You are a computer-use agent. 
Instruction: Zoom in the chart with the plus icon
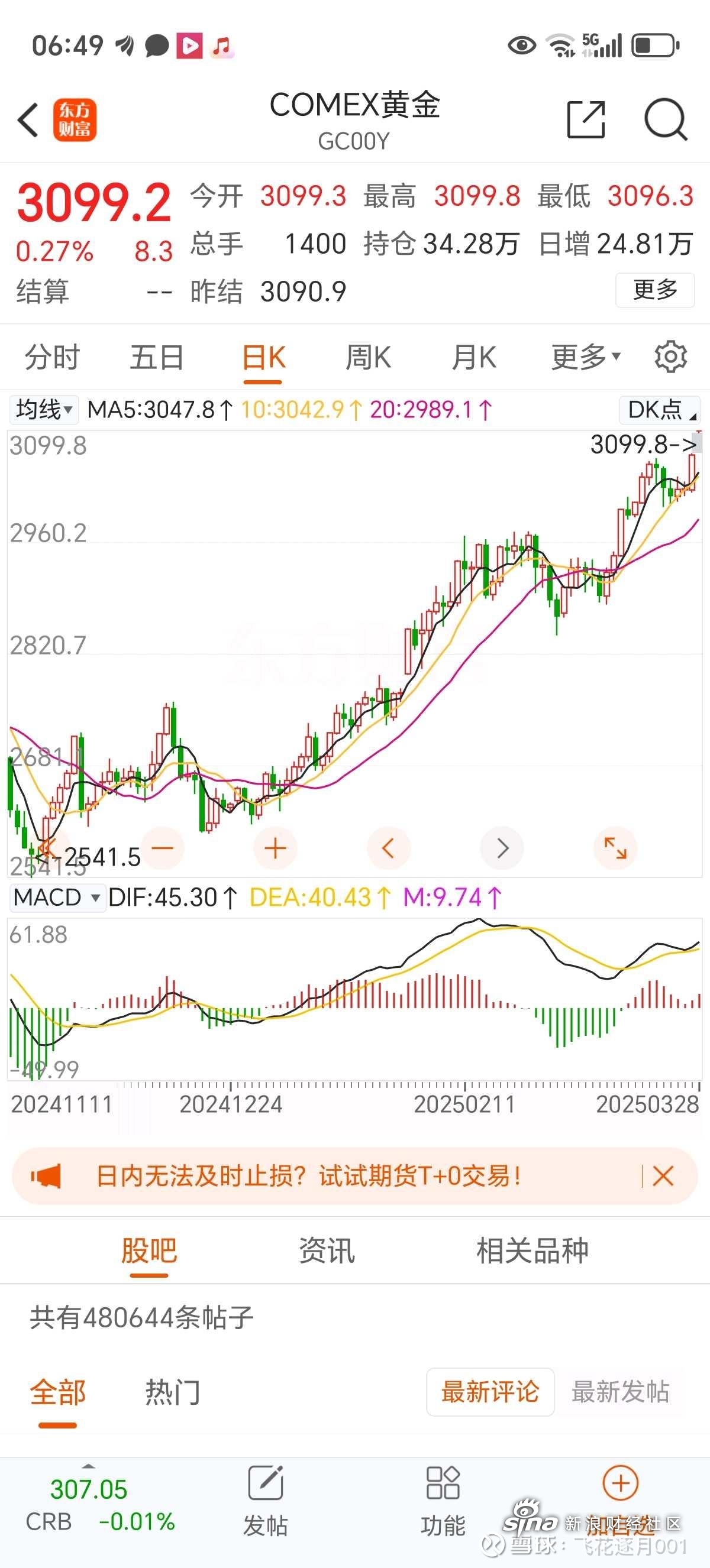pos(275,847)
